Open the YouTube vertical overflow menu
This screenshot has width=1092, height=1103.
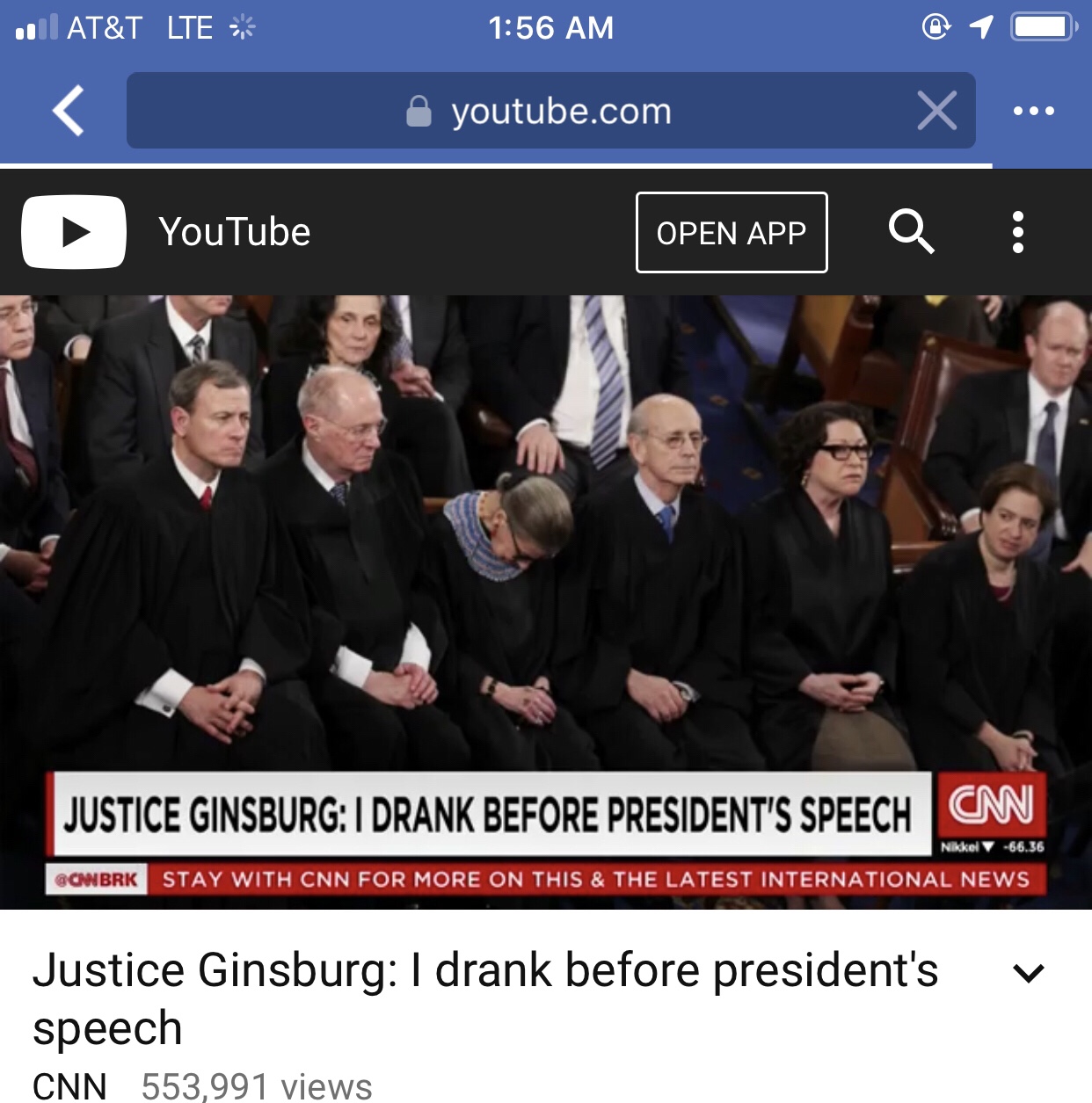1017,232
